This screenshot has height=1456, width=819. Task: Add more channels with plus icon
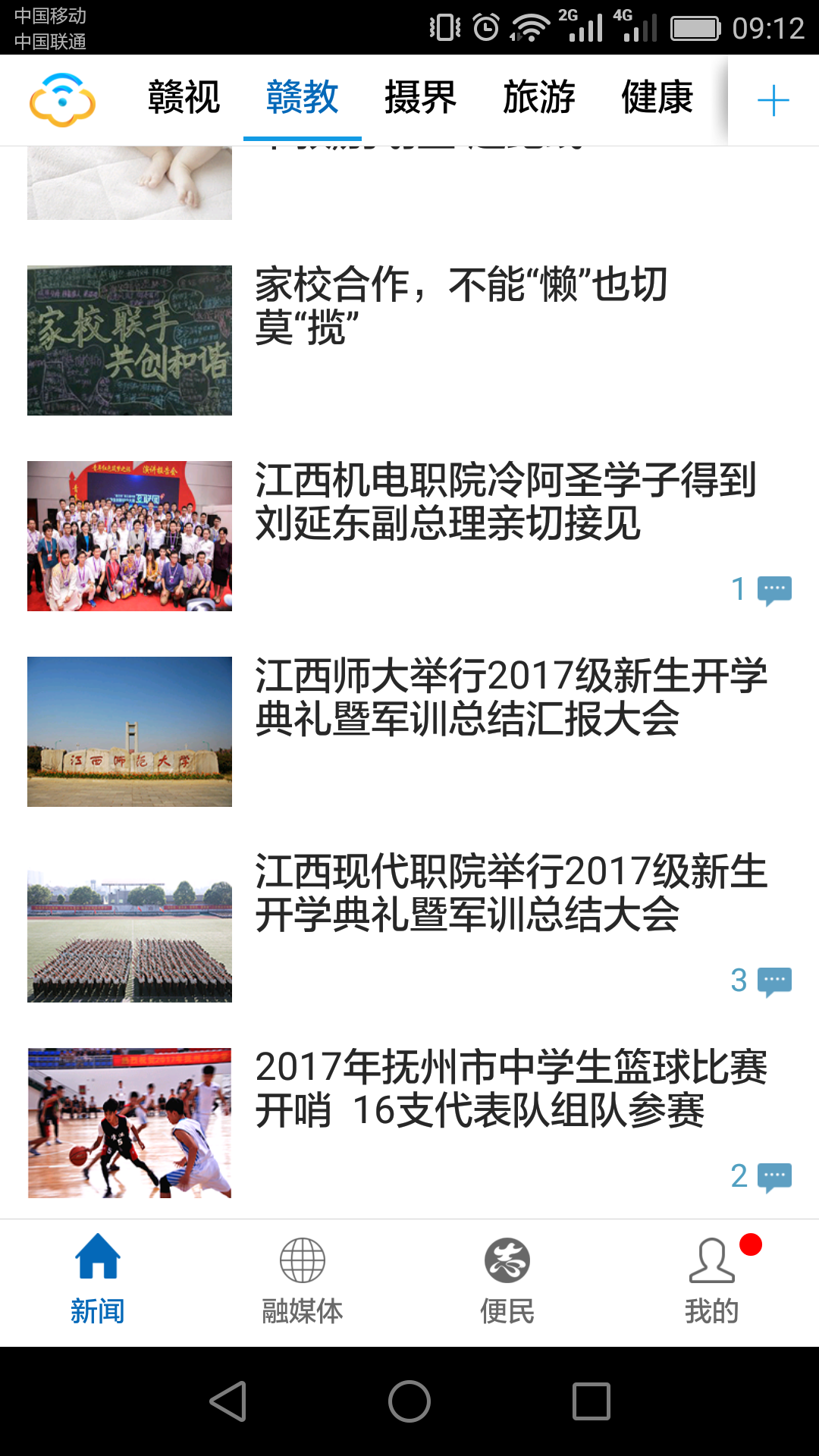click(773, 101)
